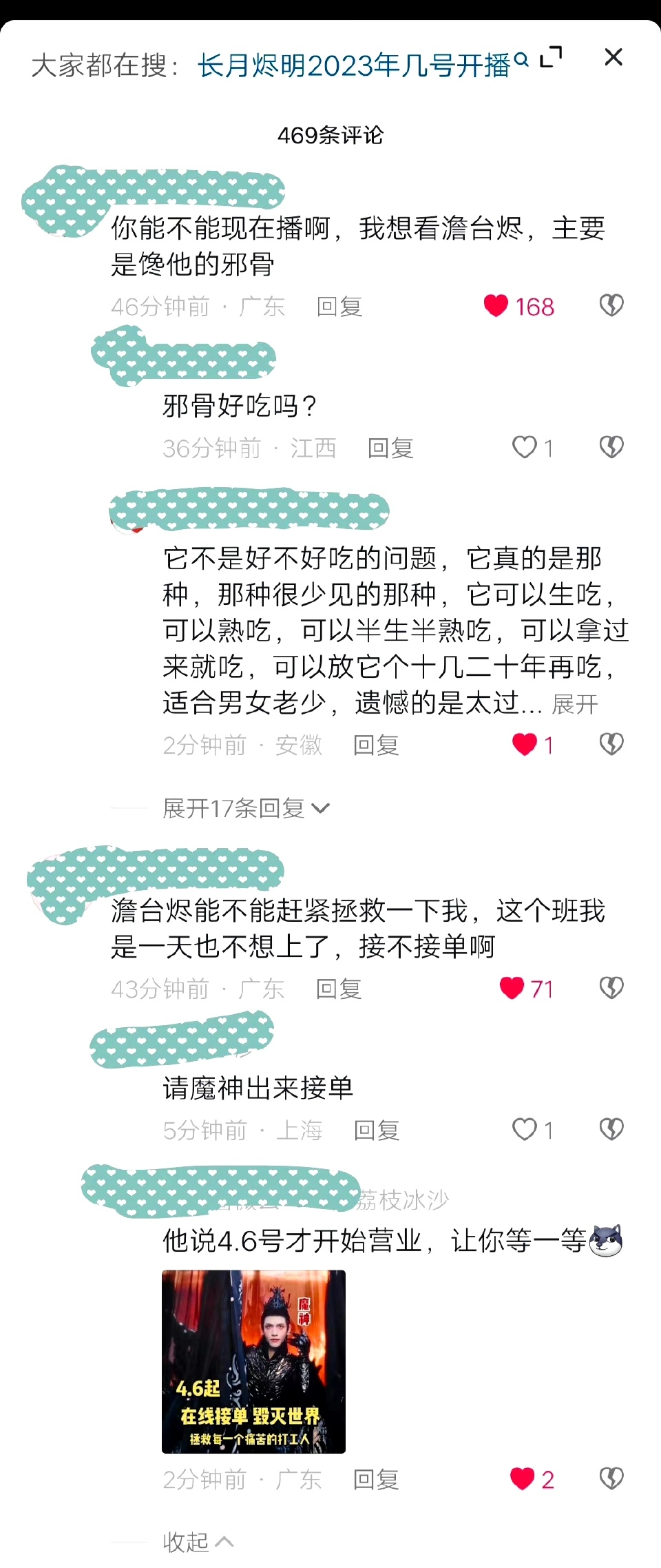Dislike the reply 邪骨好吃吗？
The width and height of the screenshot is (661, 1568).
[611, 448]
